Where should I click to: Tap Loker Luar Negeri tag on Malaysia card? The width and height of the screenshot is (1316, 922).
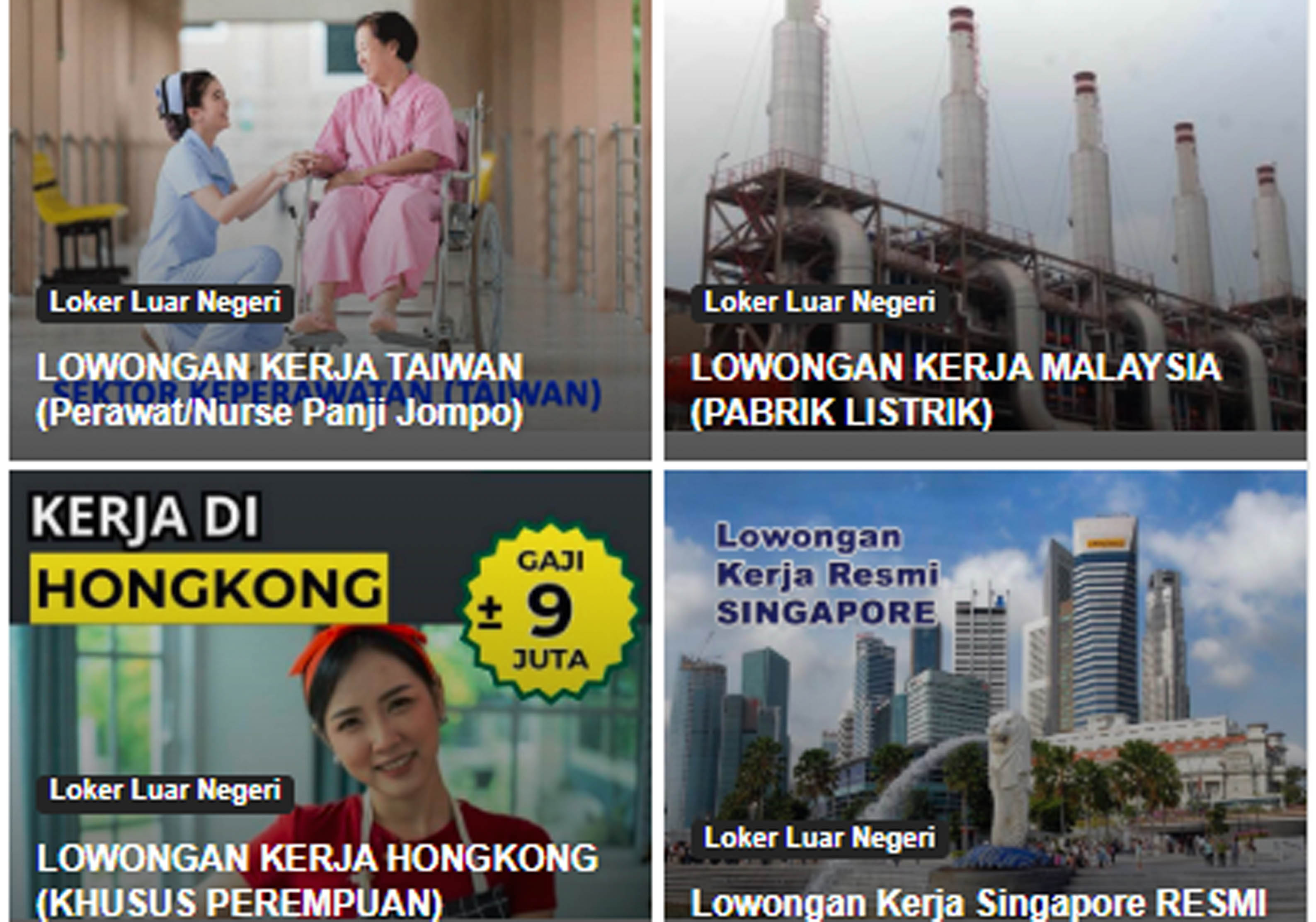pyautogui.click(x=819, y=302)
